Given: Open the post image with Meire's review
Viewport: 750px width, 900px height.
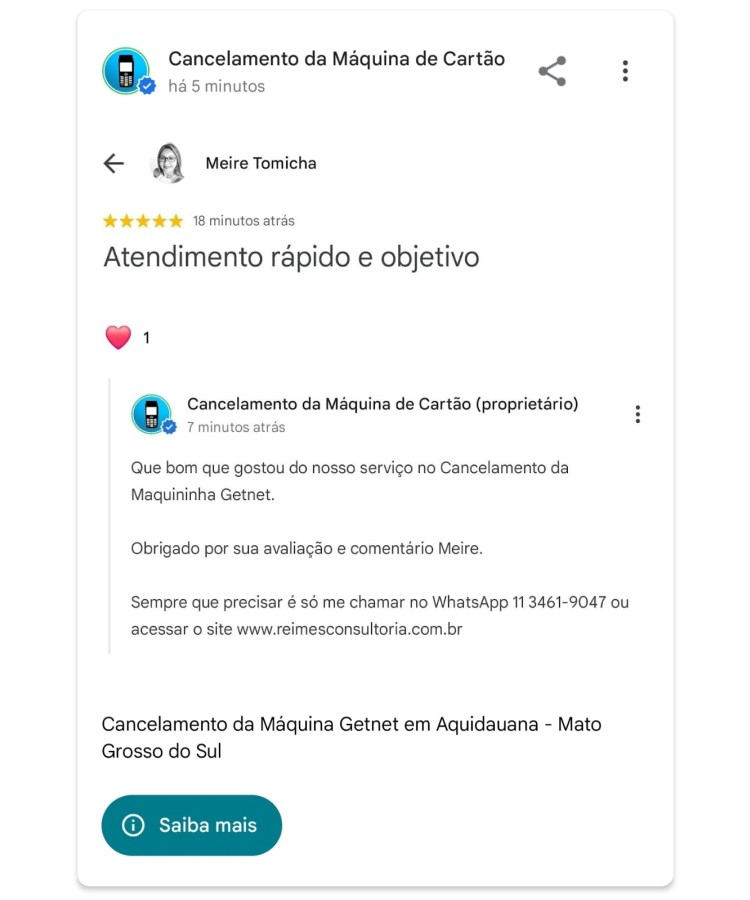Looking at the screenshot, I should (375, 400).
